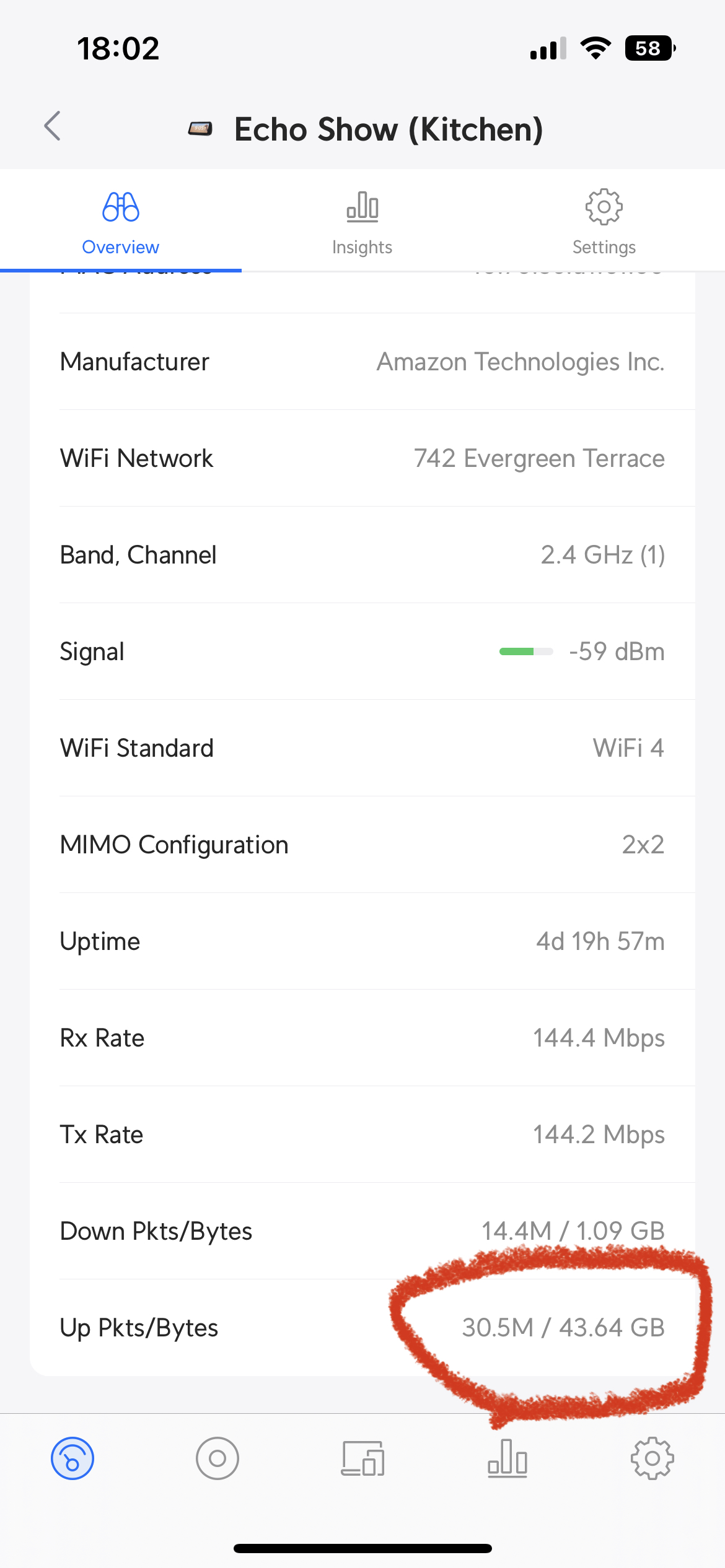Go back using the chevron arrow

point(53,128)
